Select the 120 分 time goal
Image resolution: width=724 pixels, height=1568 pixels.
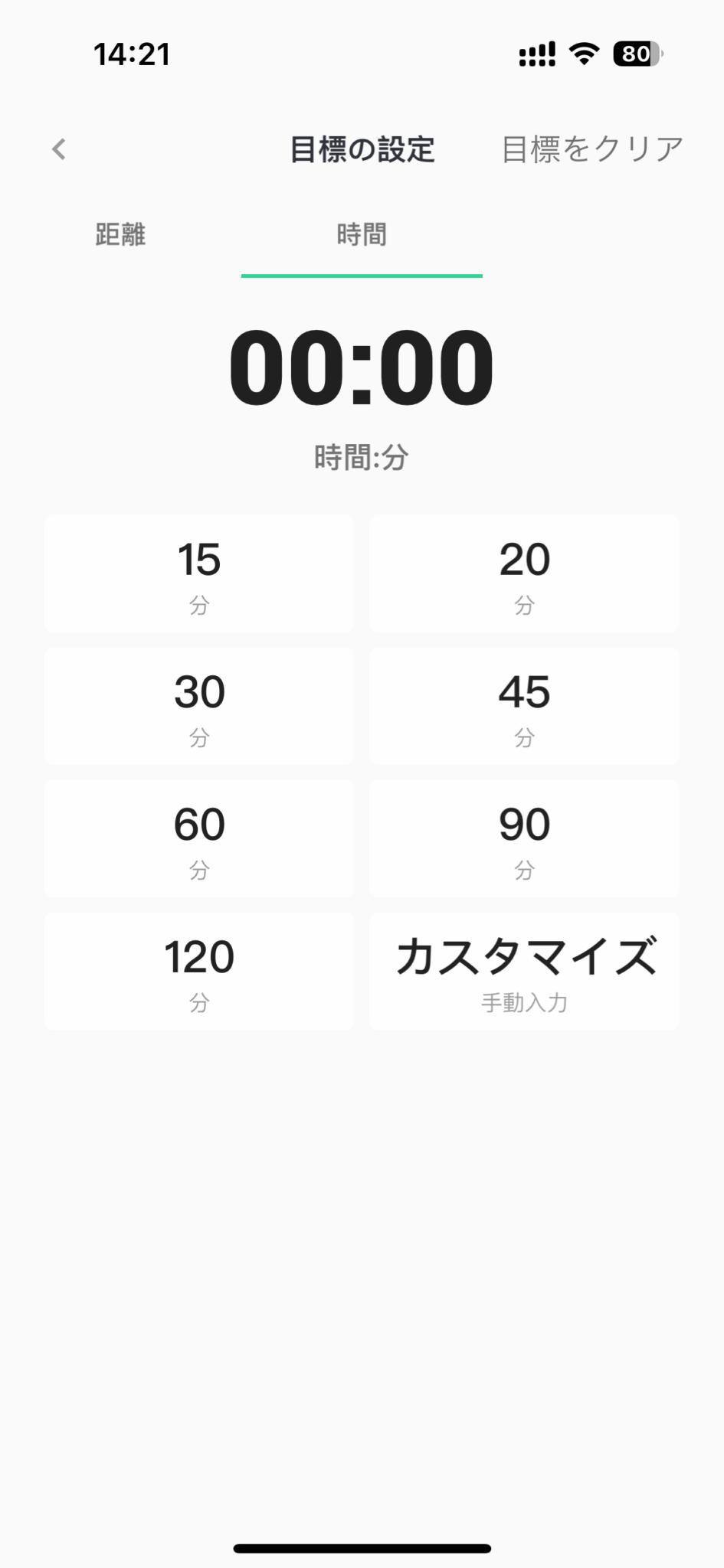pyautogui.click(x=199, y=971)
